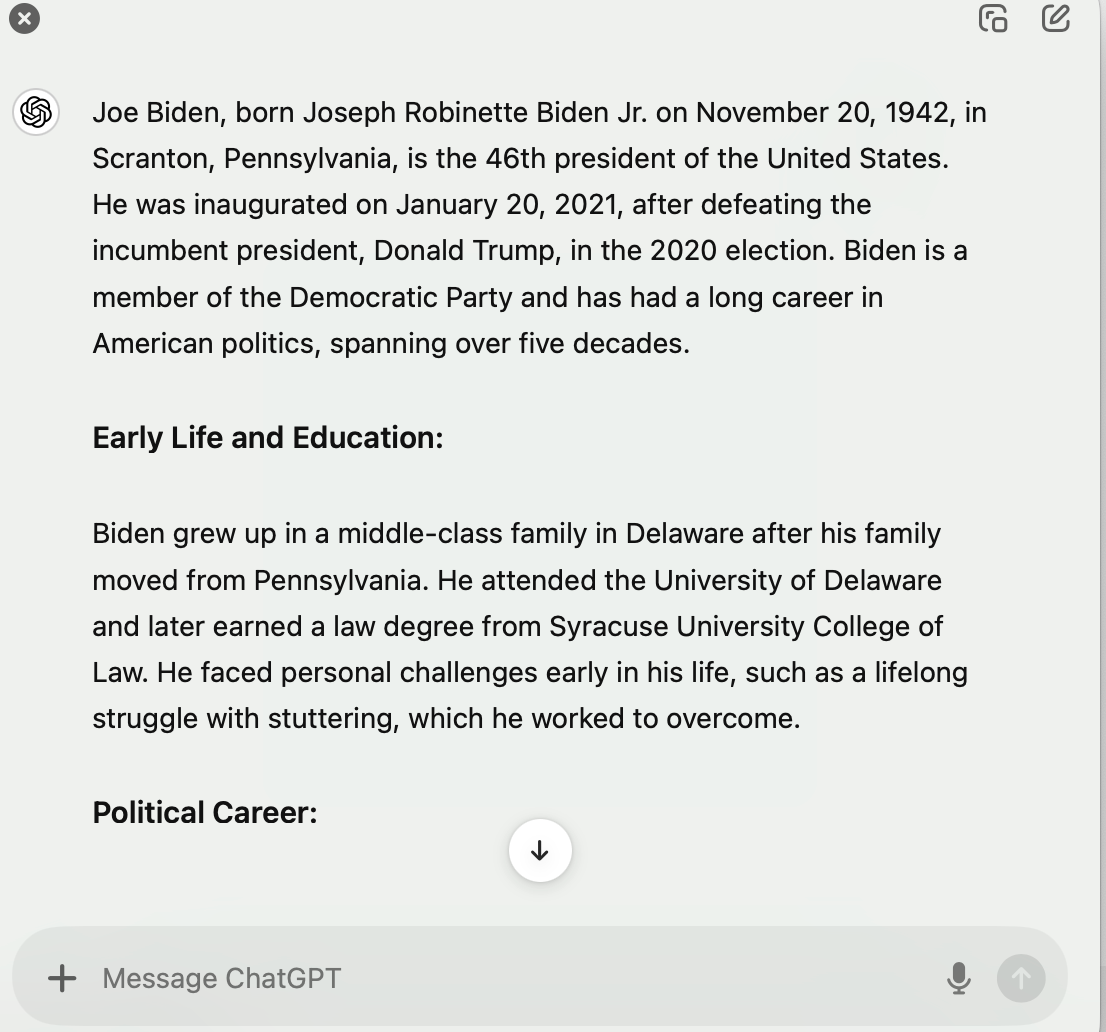
Task: Tap the copy conversation icon
Action: point(993,19)
